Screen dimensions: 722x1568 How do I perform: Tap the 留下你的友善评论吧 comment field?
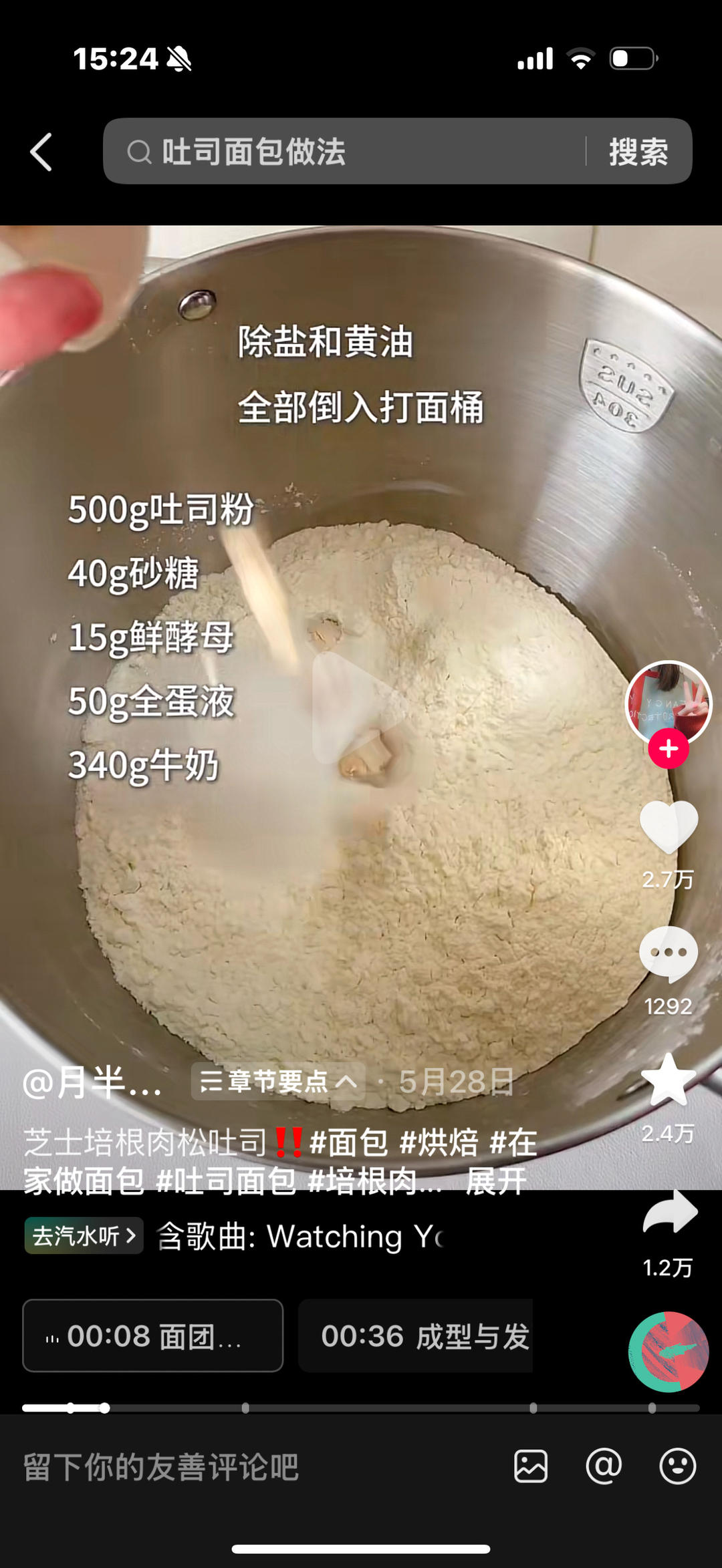254,1467
